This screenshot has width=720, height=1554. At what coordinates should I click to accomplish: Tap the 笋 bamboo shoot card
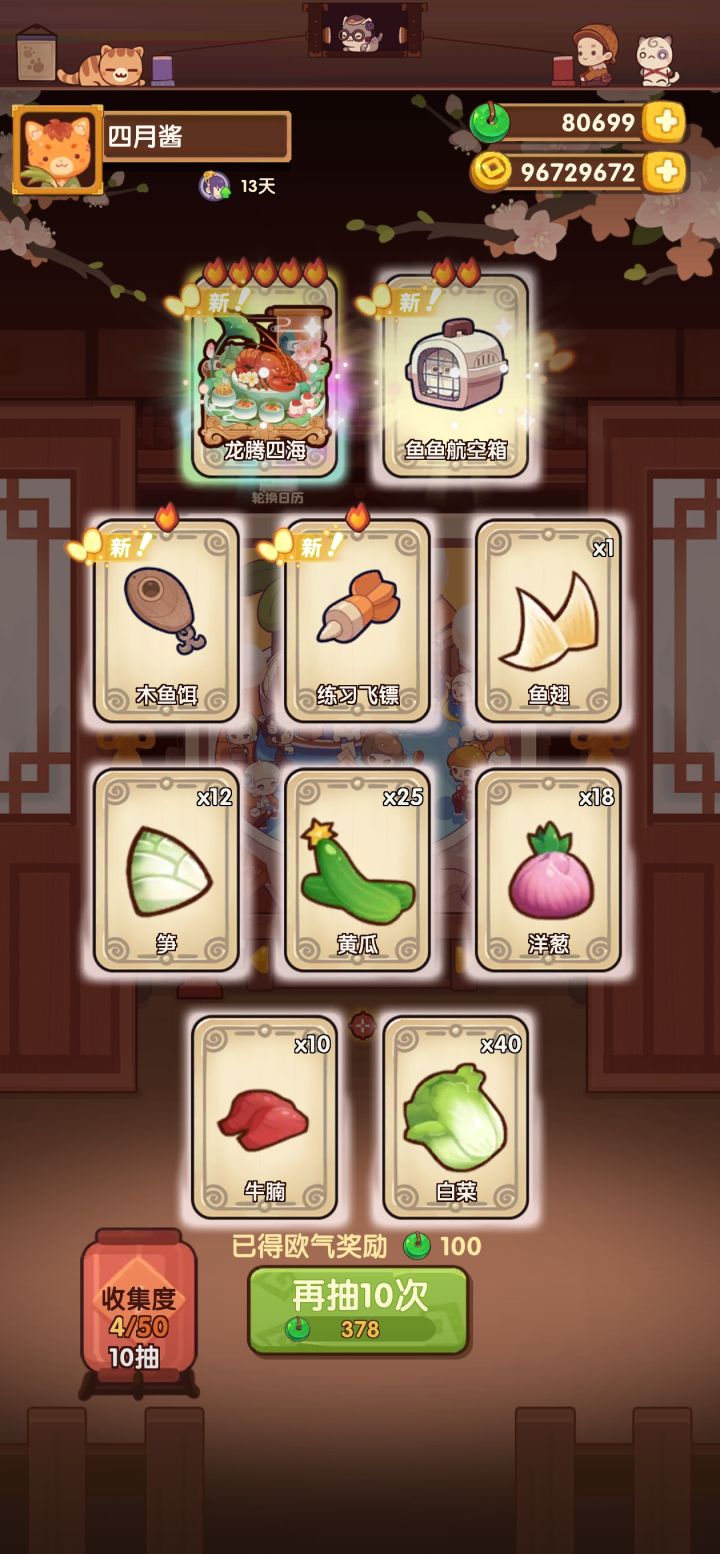coord(163,870)
